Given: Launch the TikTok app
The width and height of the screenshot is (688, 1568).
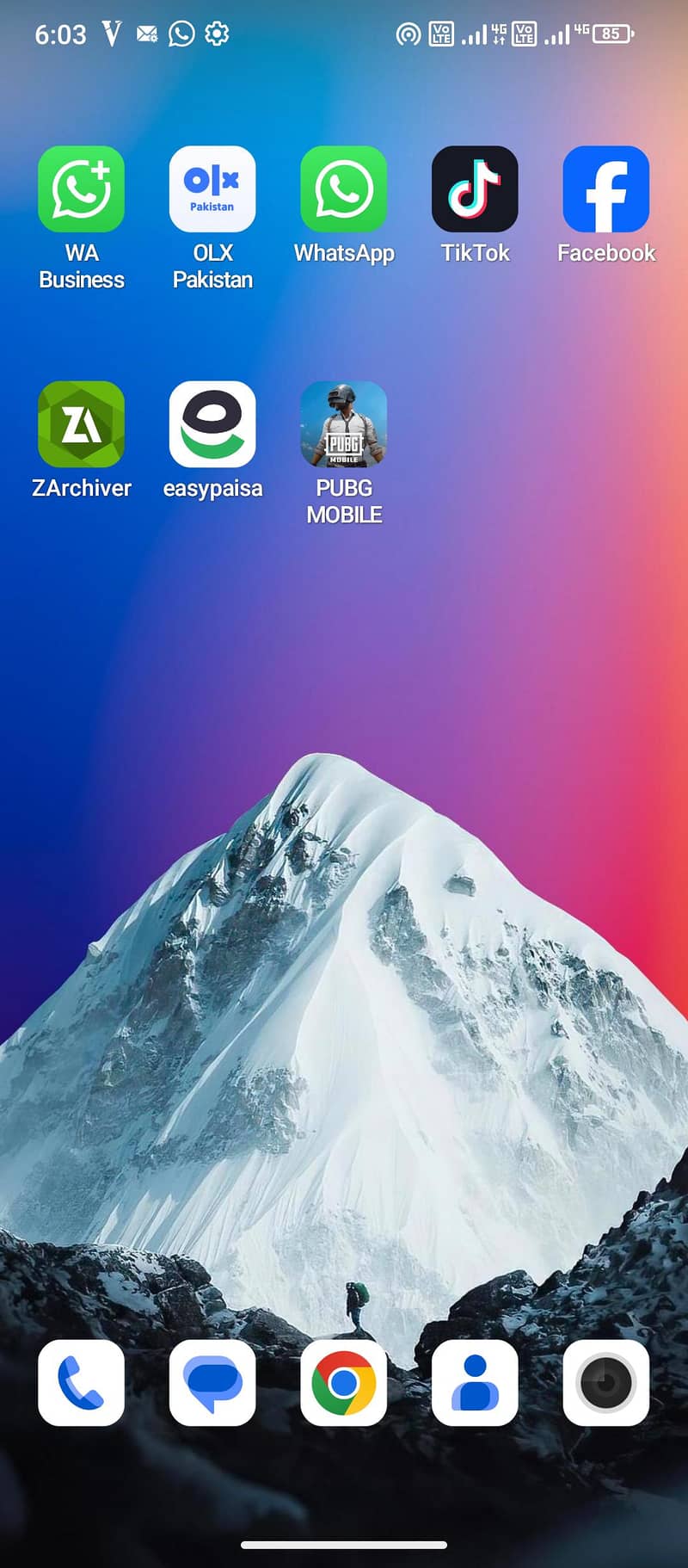Looking at the screenshot, I should [475, 189].
